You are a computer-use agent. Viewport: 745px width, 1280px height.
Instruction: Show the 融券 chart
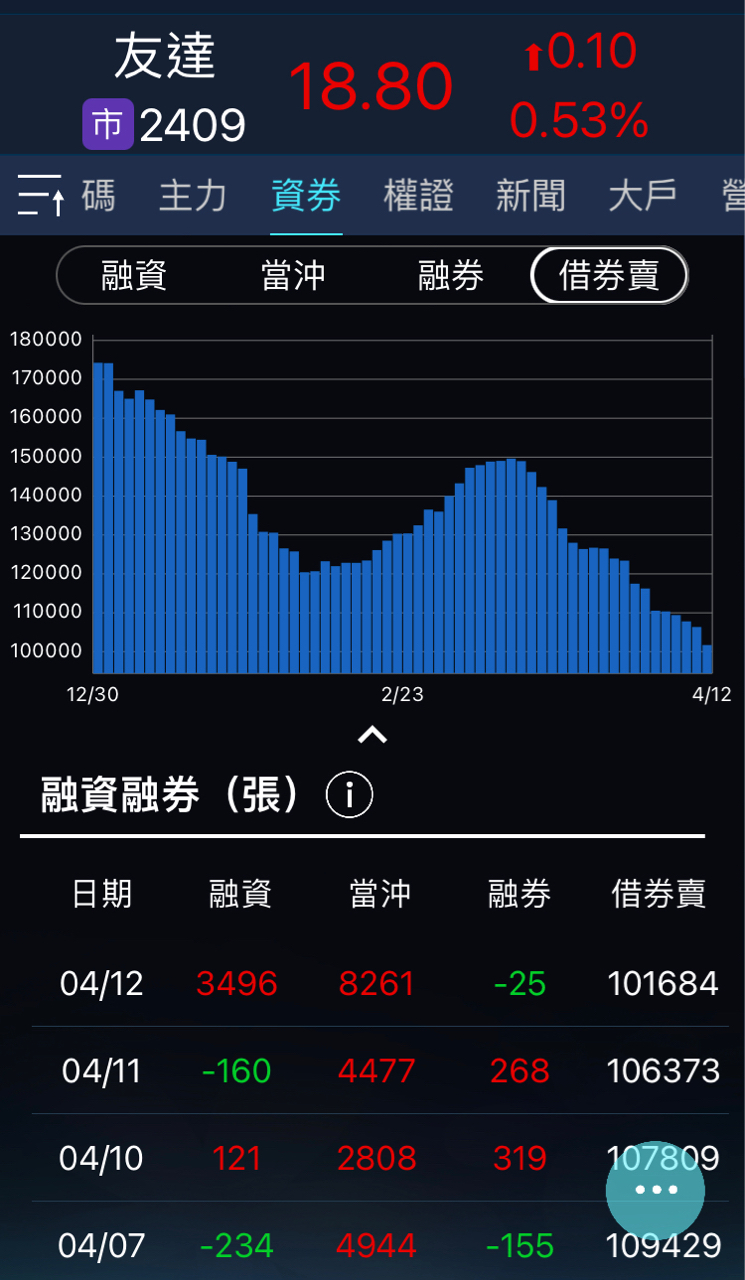click(x=451, y=275)
